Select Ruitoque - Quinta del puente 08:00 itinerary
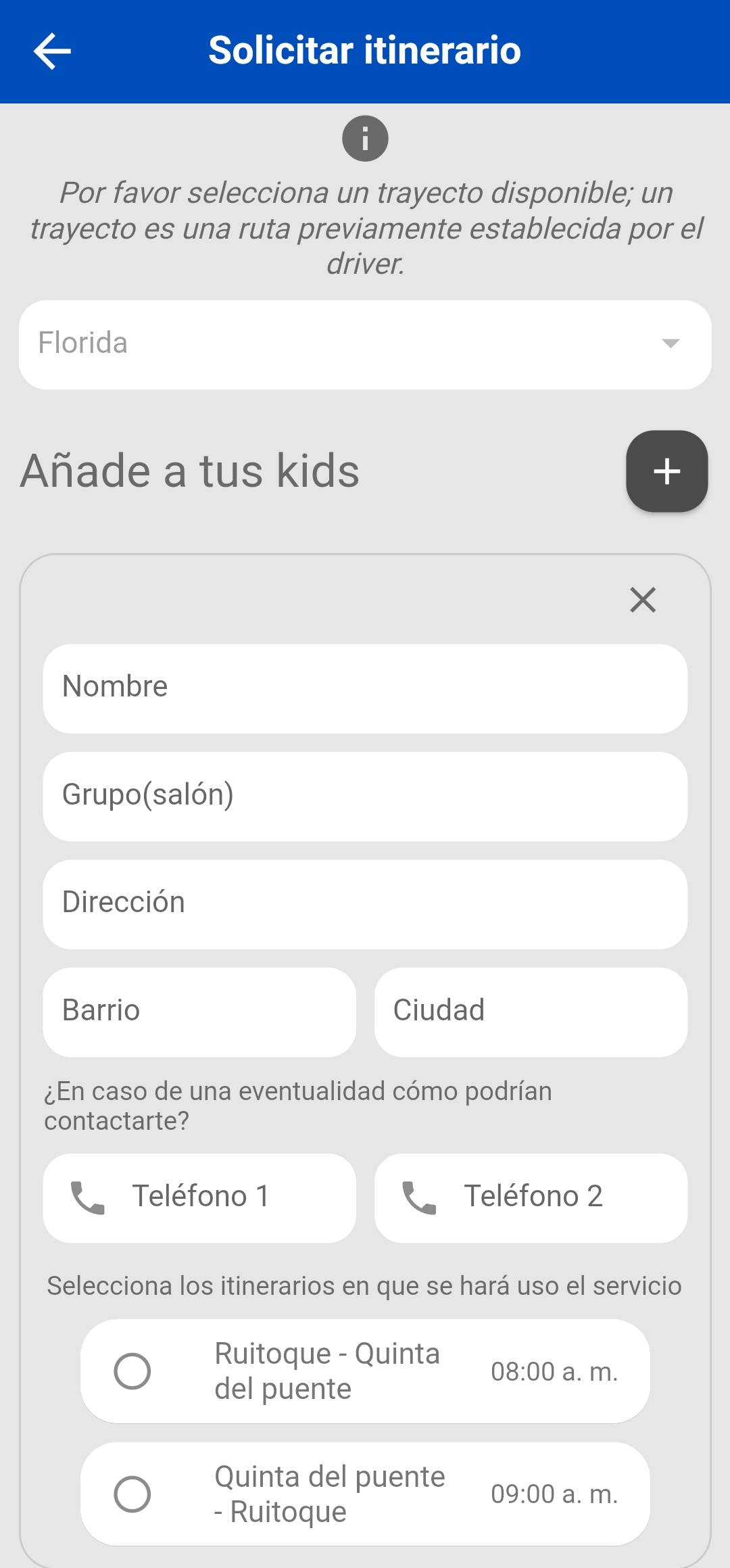The height and width of the screenshot is (1568, 730). [x=132, y=1371]
